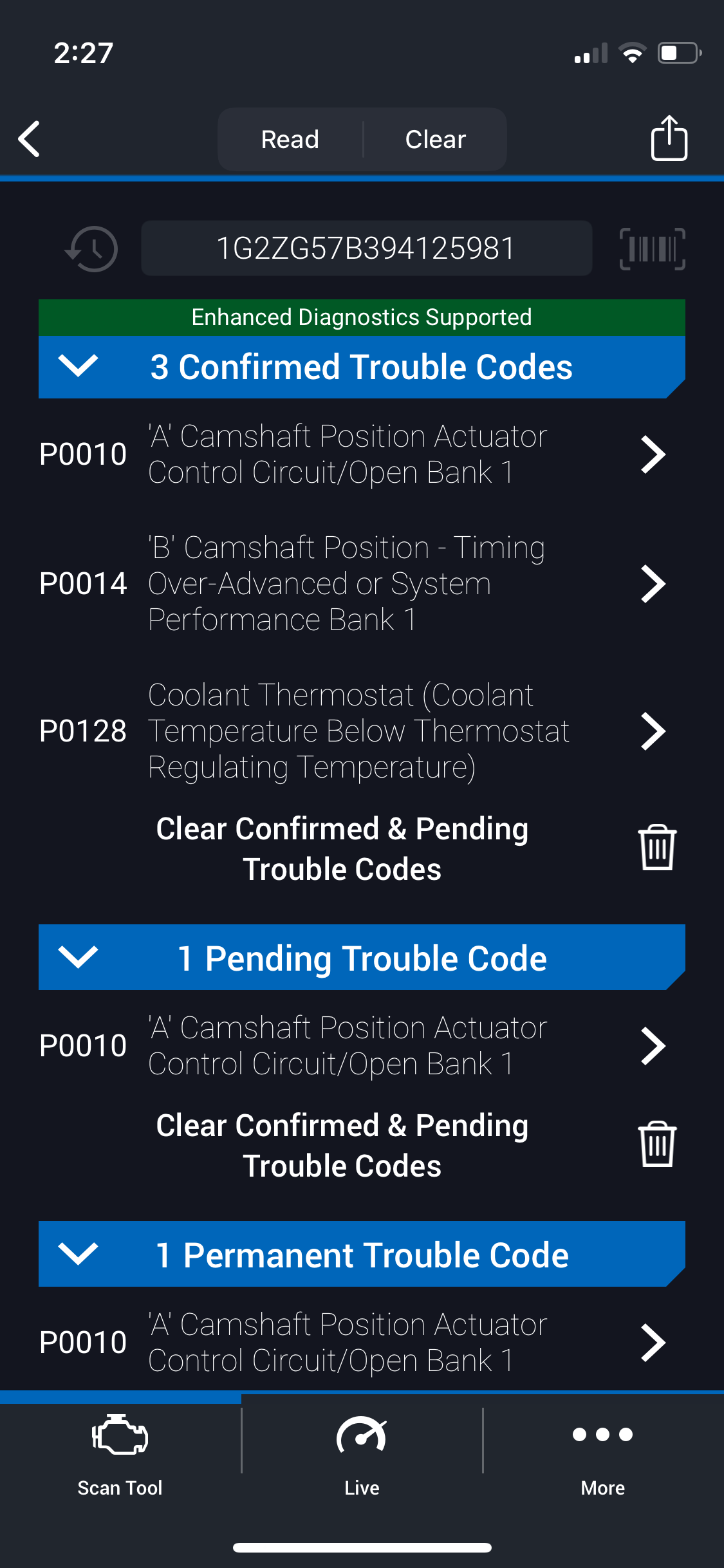This screenshot has height=1568, width=724.
Task: Open pending code P0010 details
Action: [x=362, y=1046]
